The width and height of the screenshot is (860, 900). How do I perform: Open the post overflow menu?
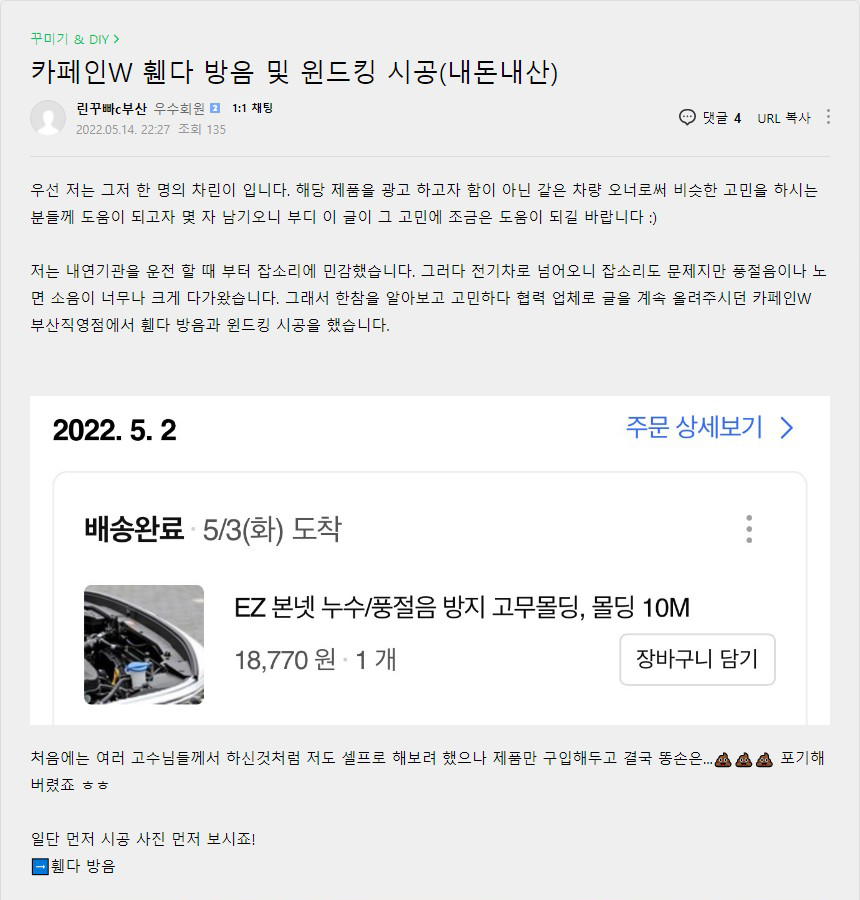click(828, 117)
